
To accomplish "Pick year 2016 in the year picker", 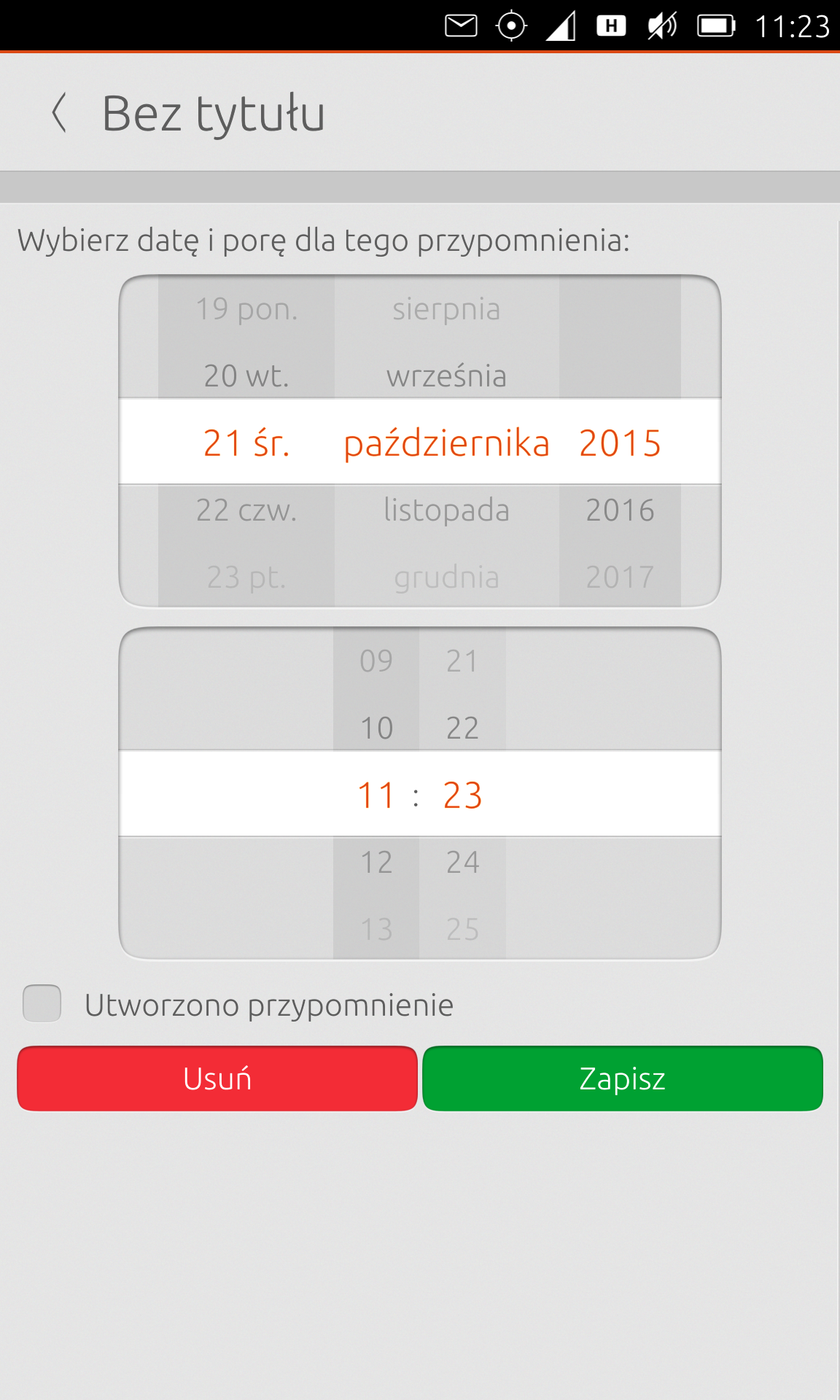I will pos(620,510).
